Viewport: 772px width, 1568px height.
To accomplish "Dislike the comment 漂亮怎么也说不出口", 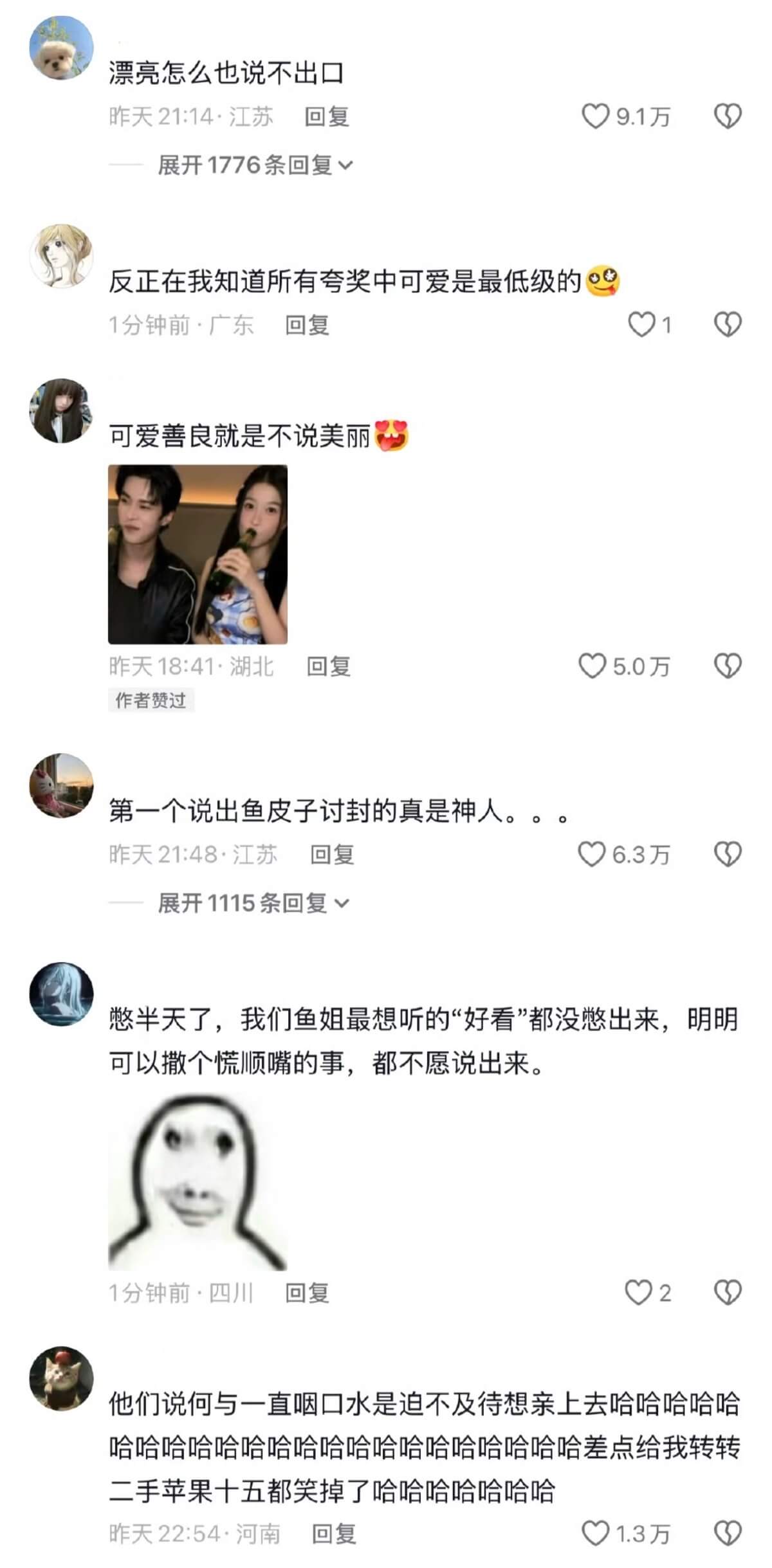I will [x=728, y=116].
